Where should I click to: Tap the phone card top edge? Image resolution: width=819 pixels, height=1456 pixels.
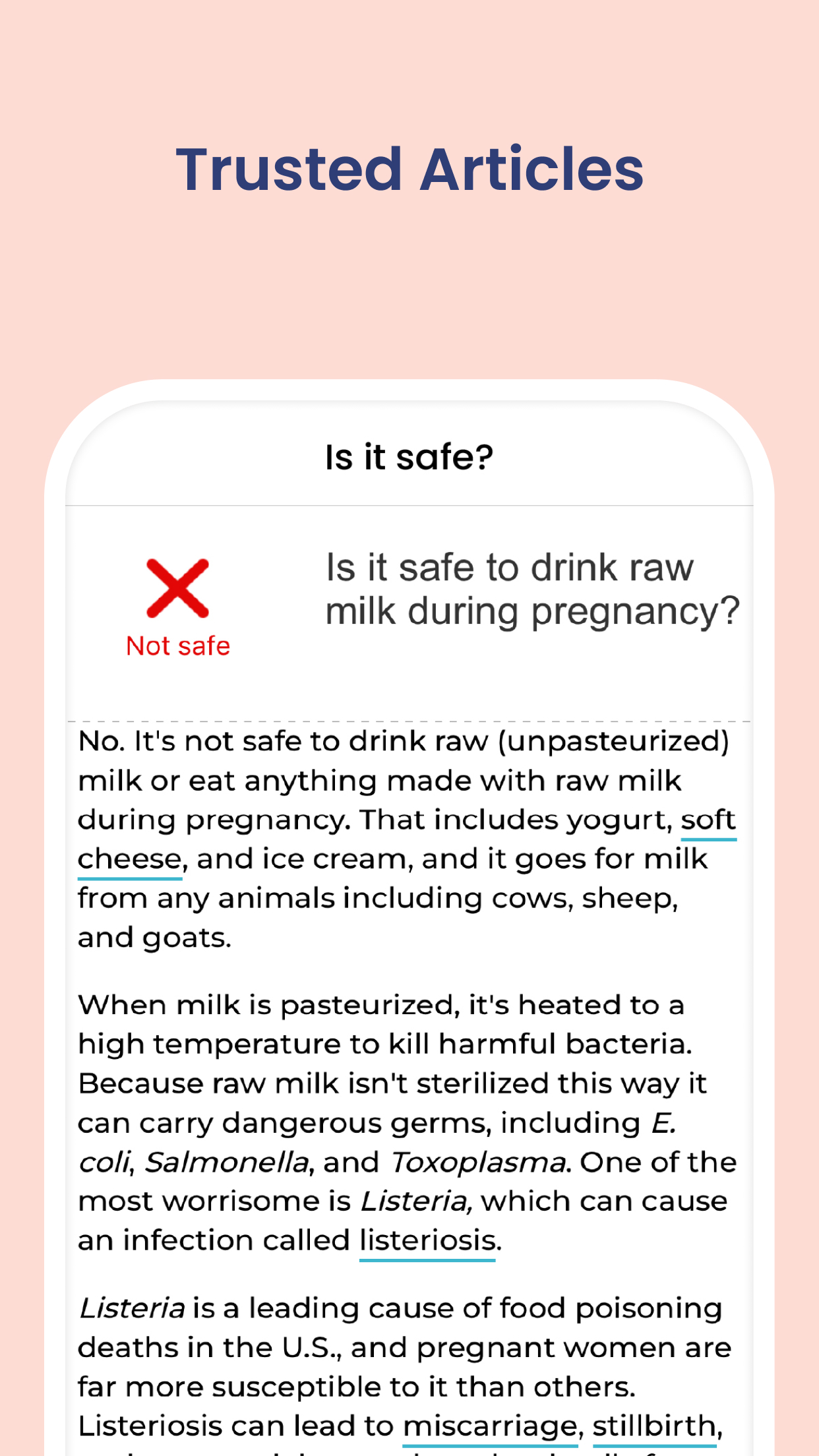[x=409, y=396]
